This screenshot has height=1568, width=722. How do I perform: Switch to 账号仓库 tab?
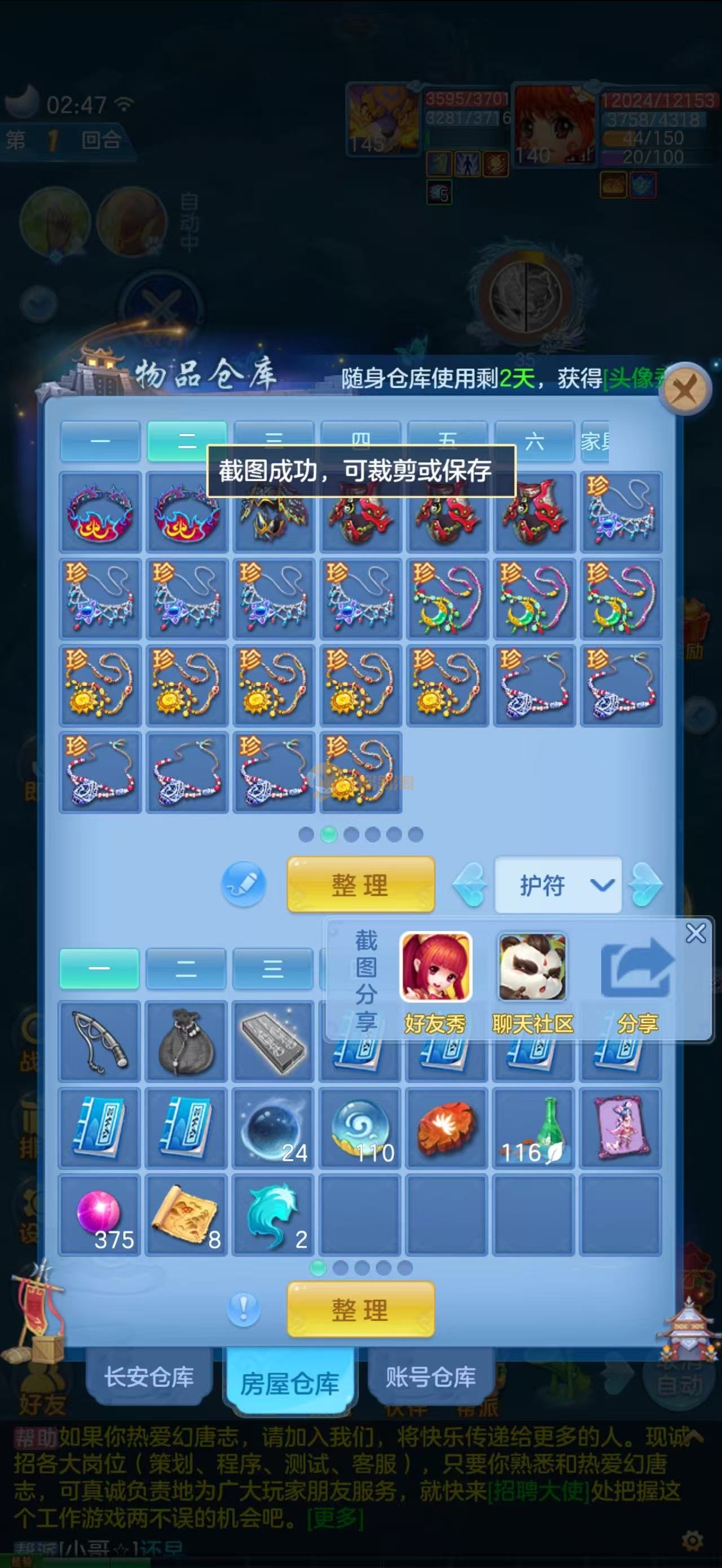coord(430,1377)
